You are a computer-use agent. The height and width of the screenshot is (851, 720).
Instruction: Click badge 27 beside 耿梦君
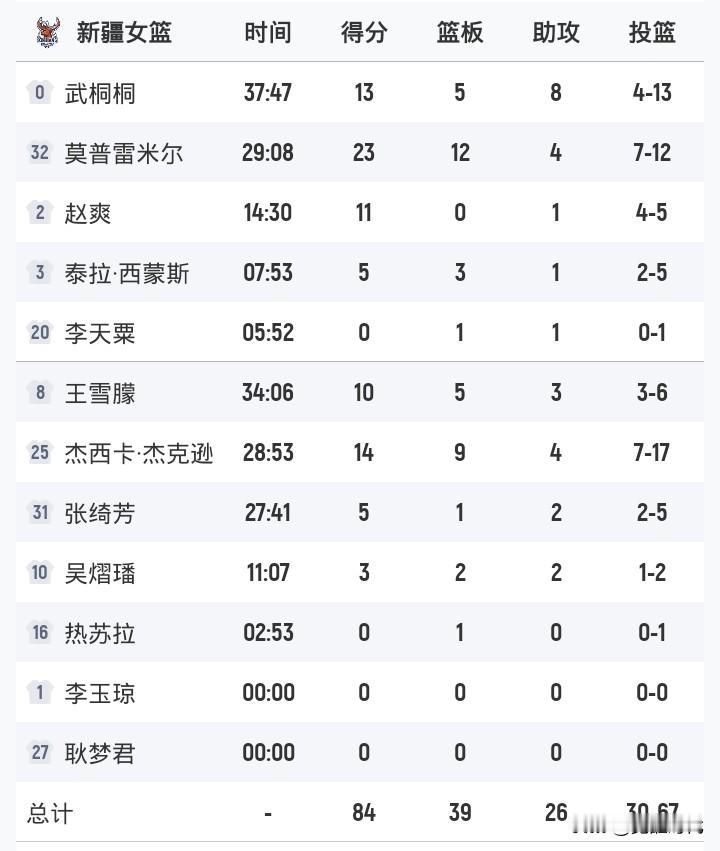(39, 752)
